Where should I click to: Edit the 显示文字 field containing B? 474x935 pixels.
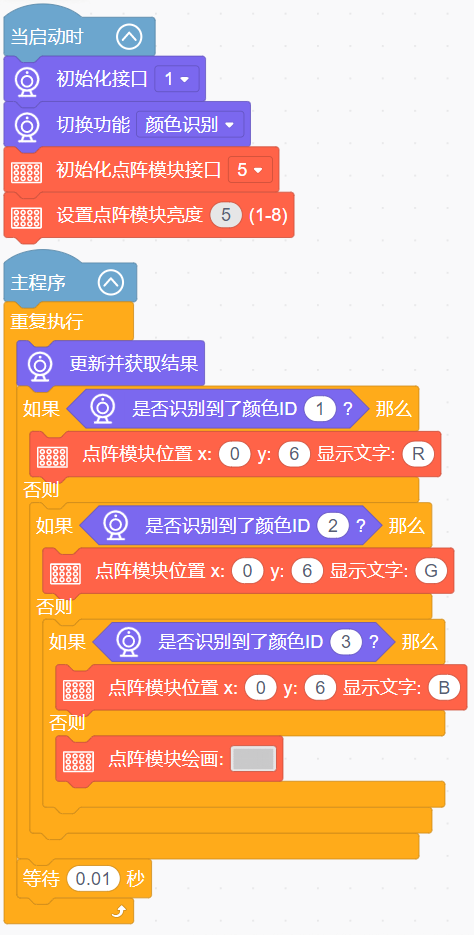click(444, 688)
